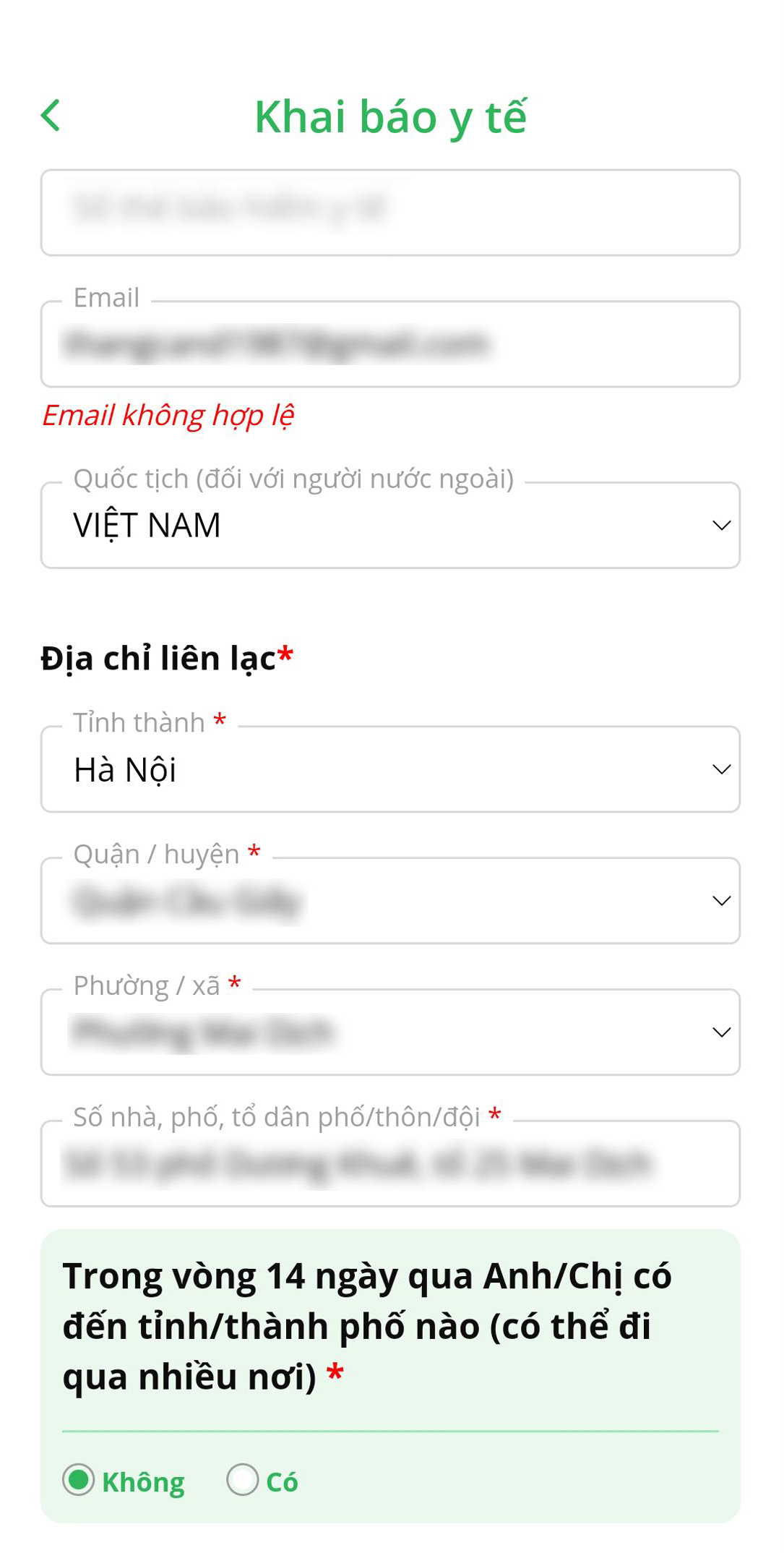Expand the Tỉnh thành dropdown
The image size is (784, 1553).
click(x=390, y=769)
